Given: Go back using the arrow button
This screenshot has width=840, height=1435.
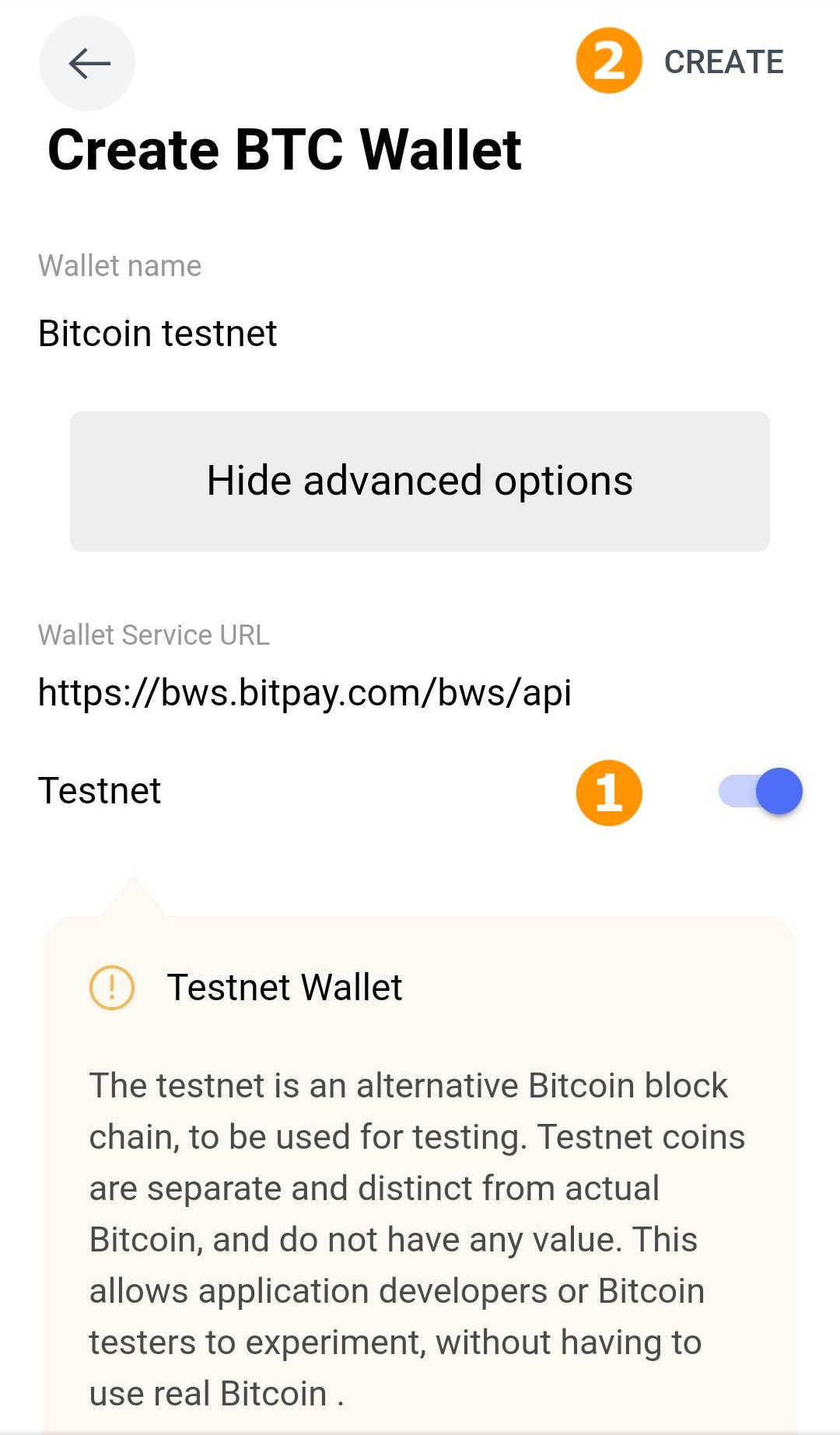Looking at the screenshot, I should tap(87, 63).
